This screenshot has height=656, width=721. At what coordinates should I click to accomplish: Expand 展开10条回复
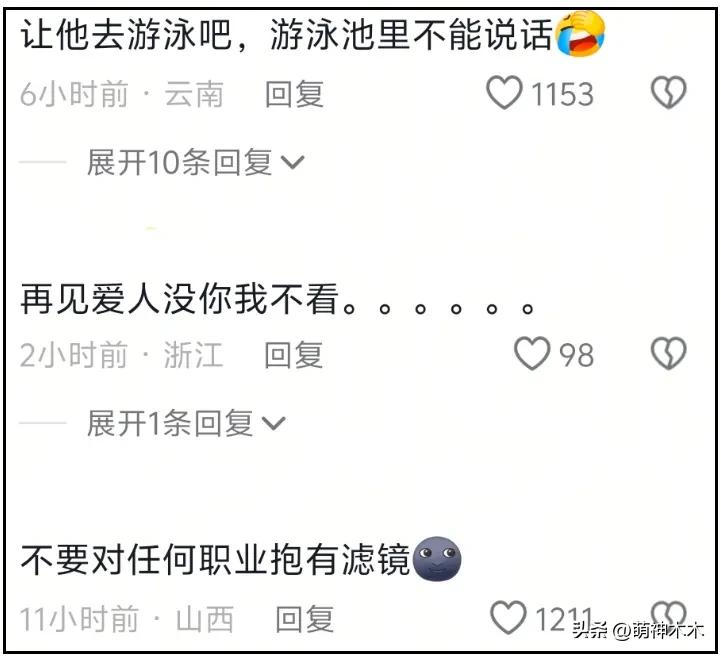(196, 162)
